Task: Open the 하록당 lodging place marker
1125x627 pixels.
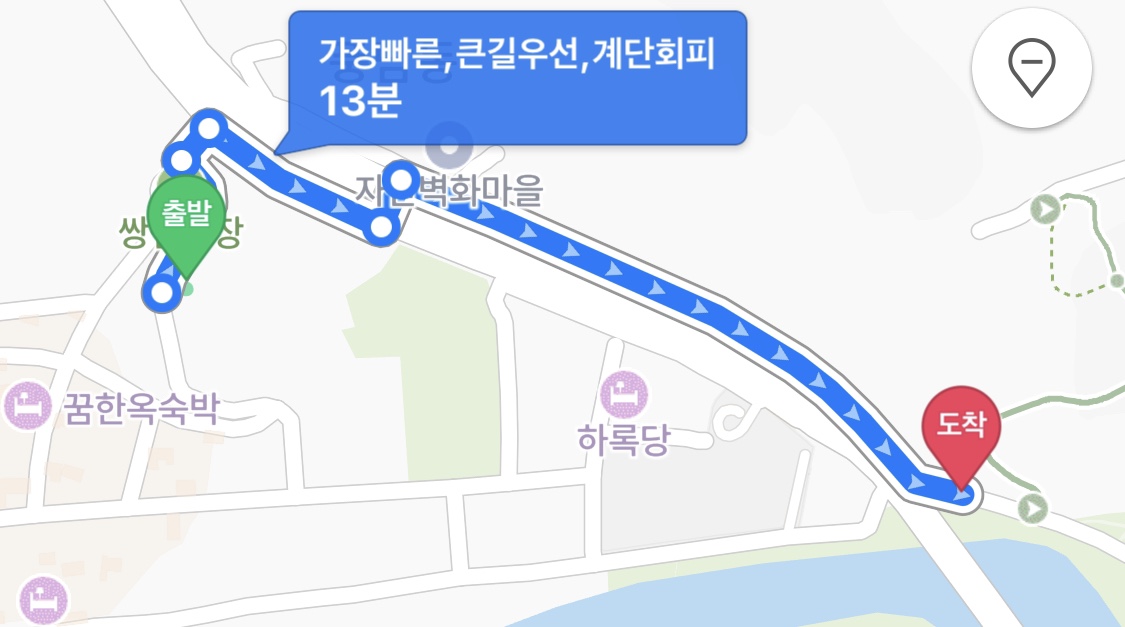Action: tap(626, 393)
